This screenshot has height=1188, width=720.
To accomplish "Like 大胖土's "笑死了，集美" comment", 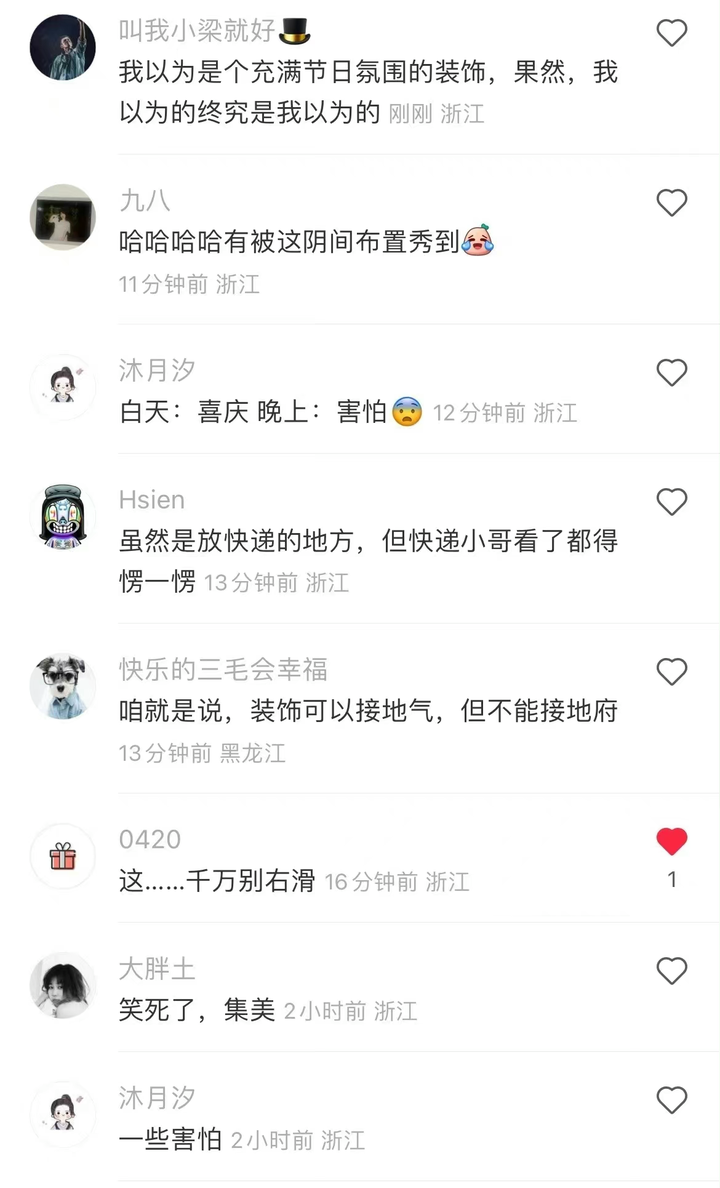I will click(671, 970).
